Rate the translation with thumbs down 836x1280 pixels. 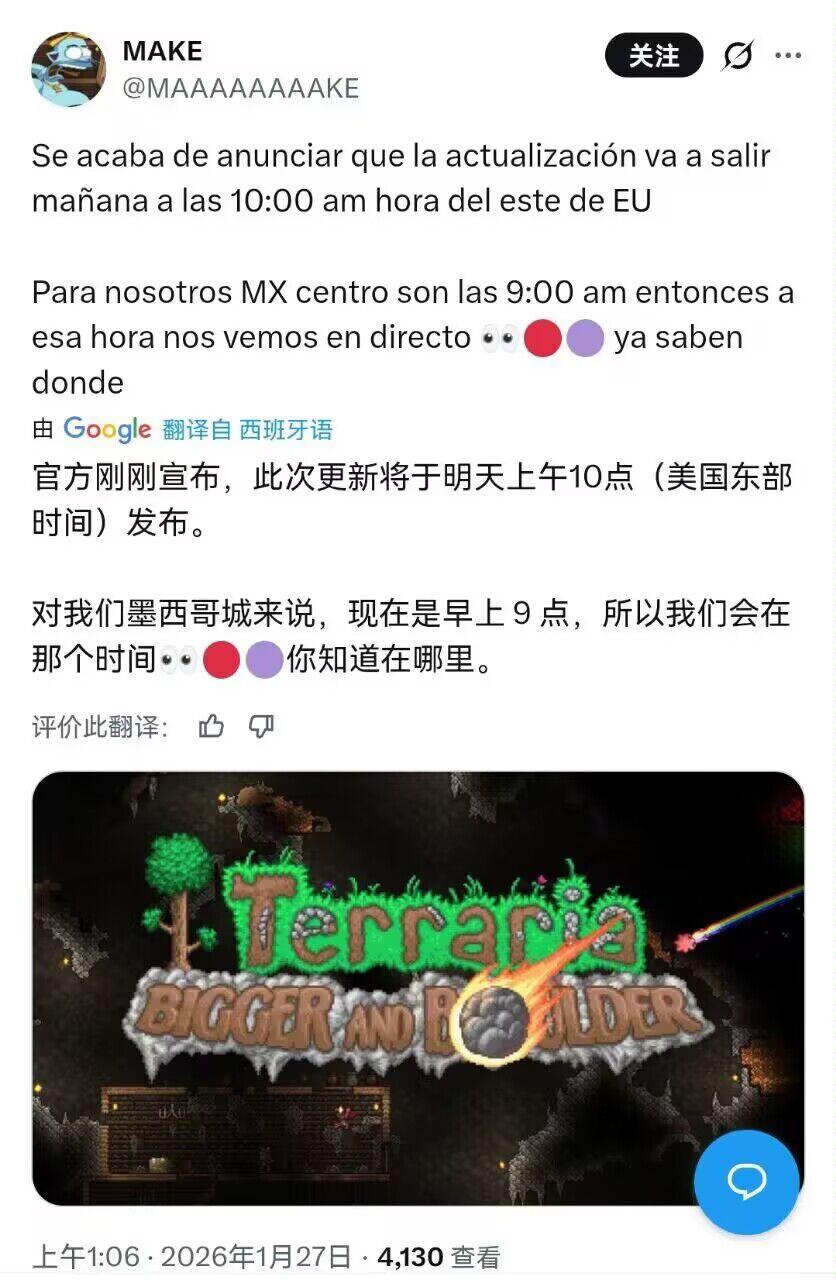click(261, 727)
